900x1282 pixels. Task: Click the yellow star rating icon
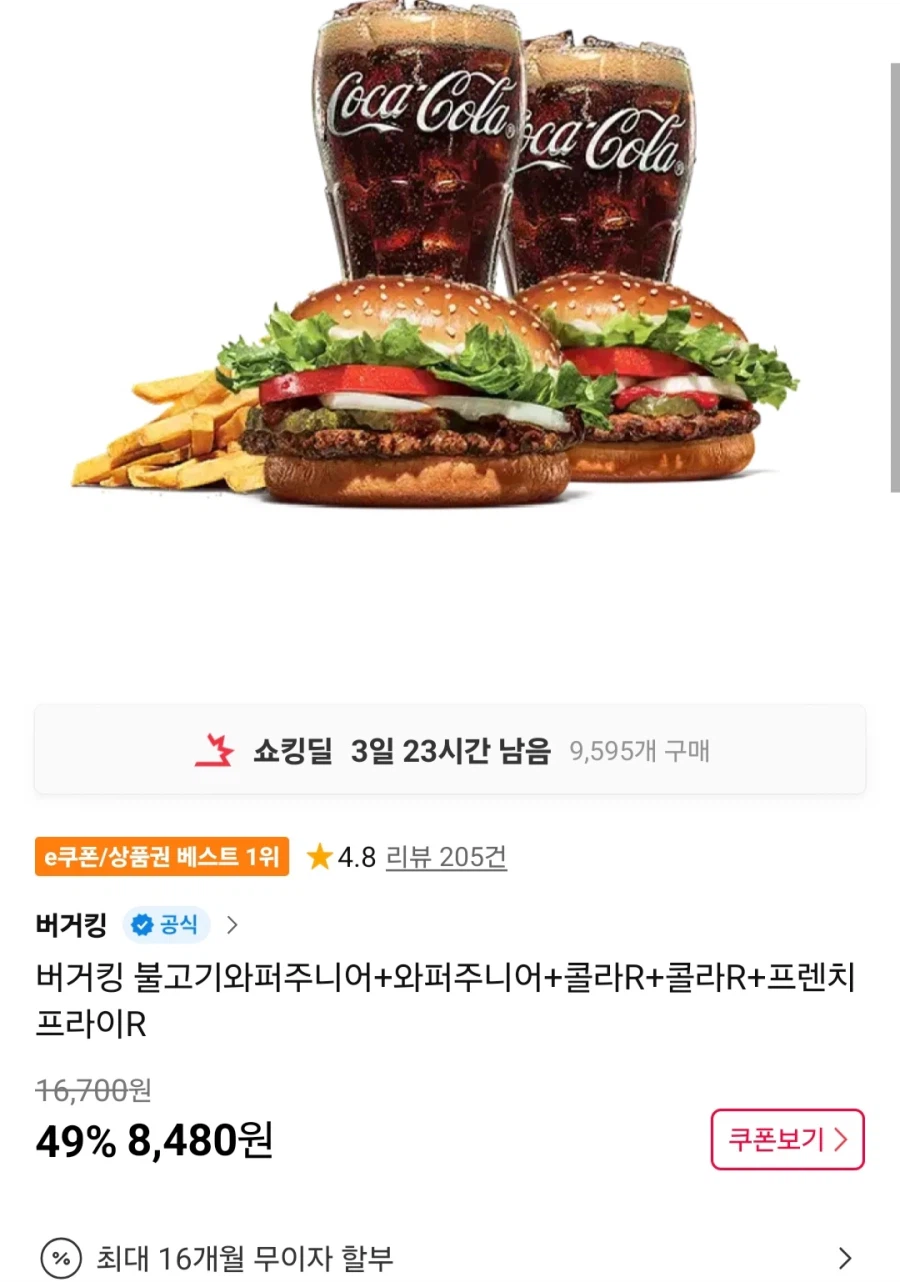point(319,858)
